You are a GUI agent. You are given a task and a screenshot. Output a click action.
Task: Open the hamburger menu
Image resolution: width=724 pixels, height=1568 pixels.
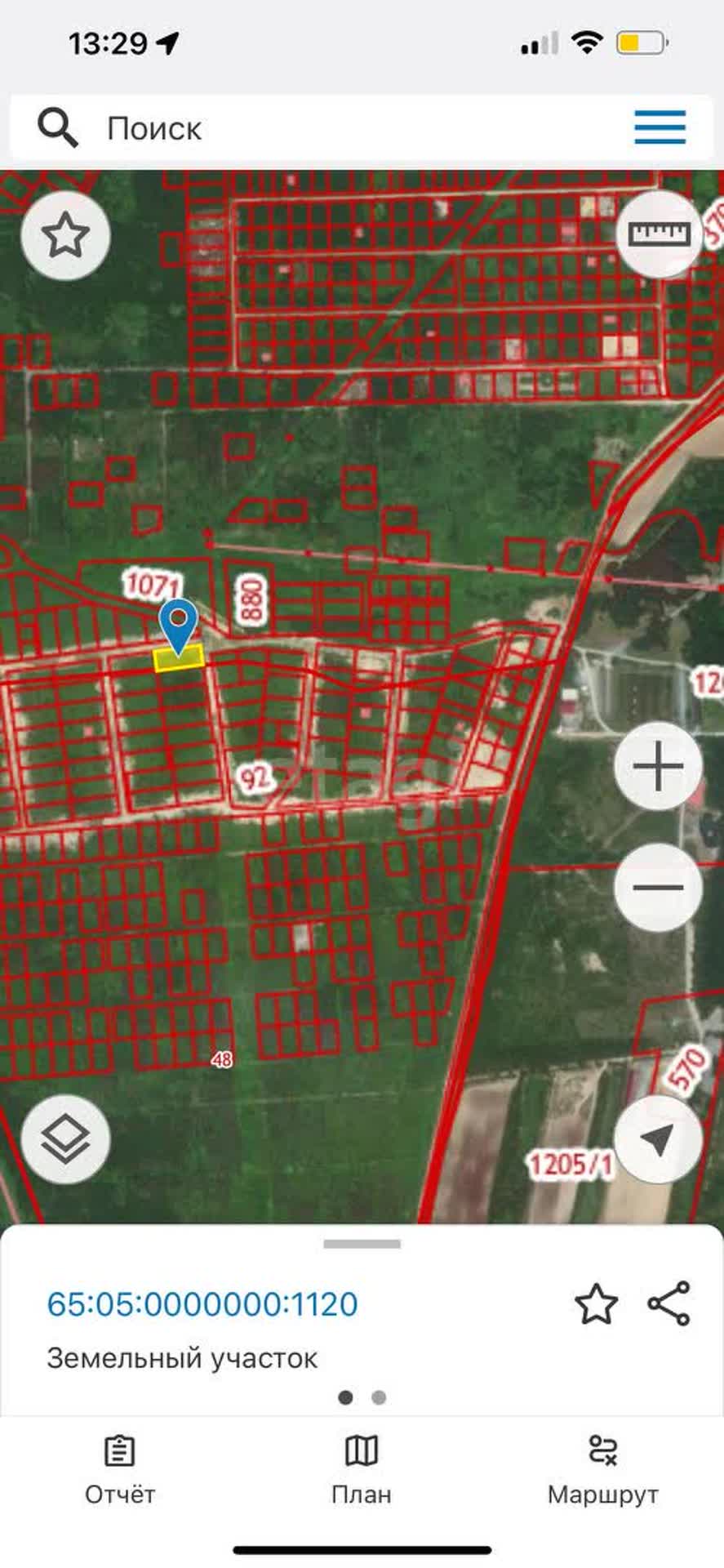660,127
